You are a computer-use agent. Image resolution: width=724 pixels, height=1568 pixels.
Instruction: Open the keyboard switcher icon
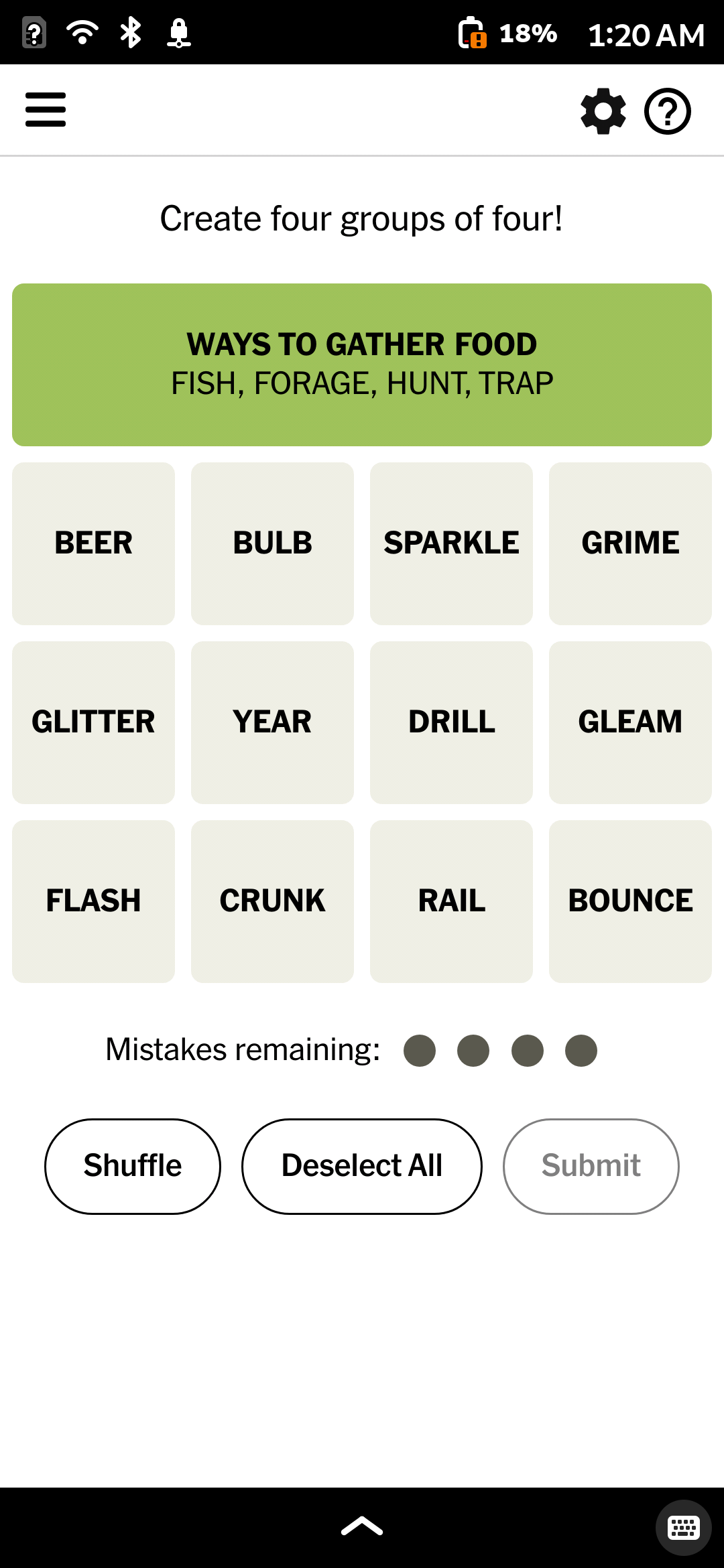(684, 1528)
